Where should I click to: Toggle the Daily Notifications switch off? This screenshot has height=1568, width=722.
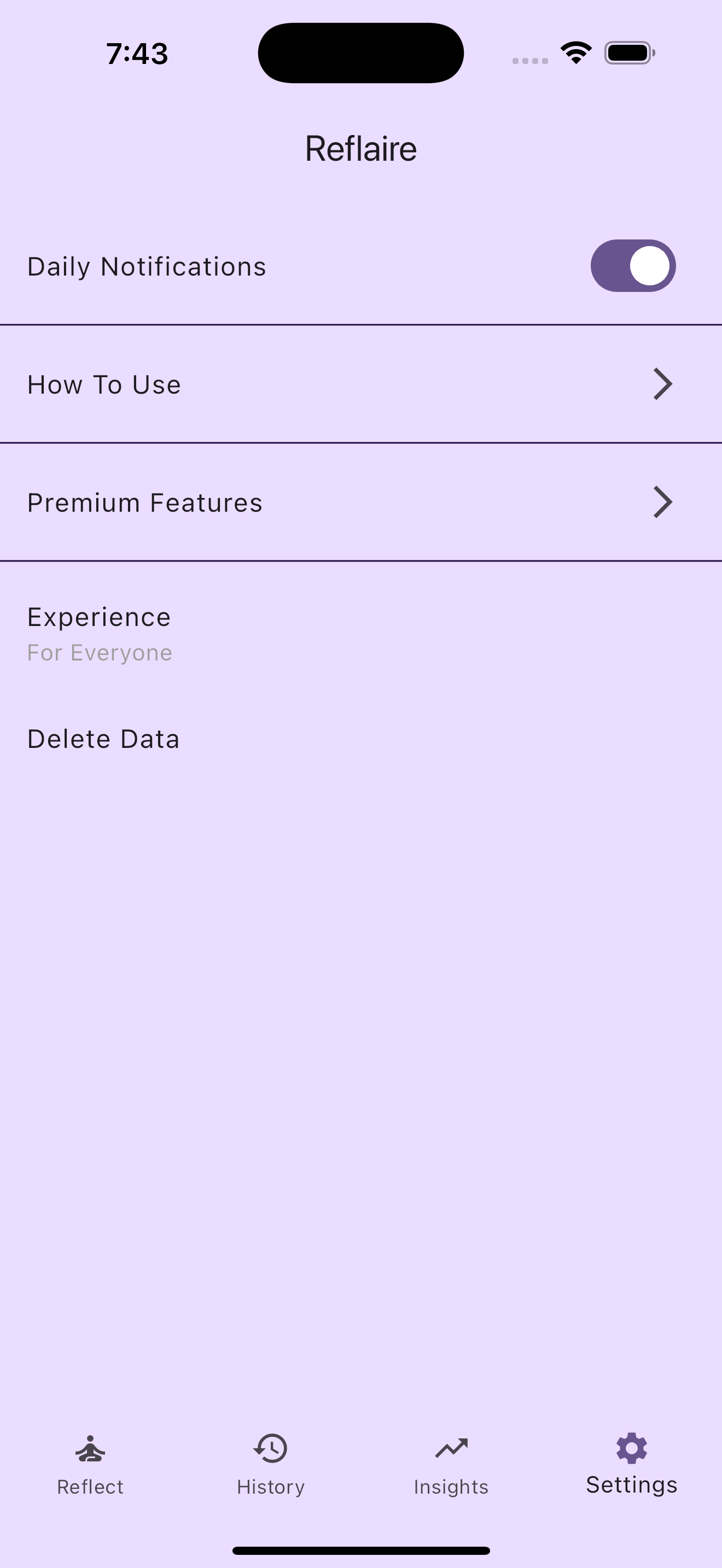(x=632, y=265)
